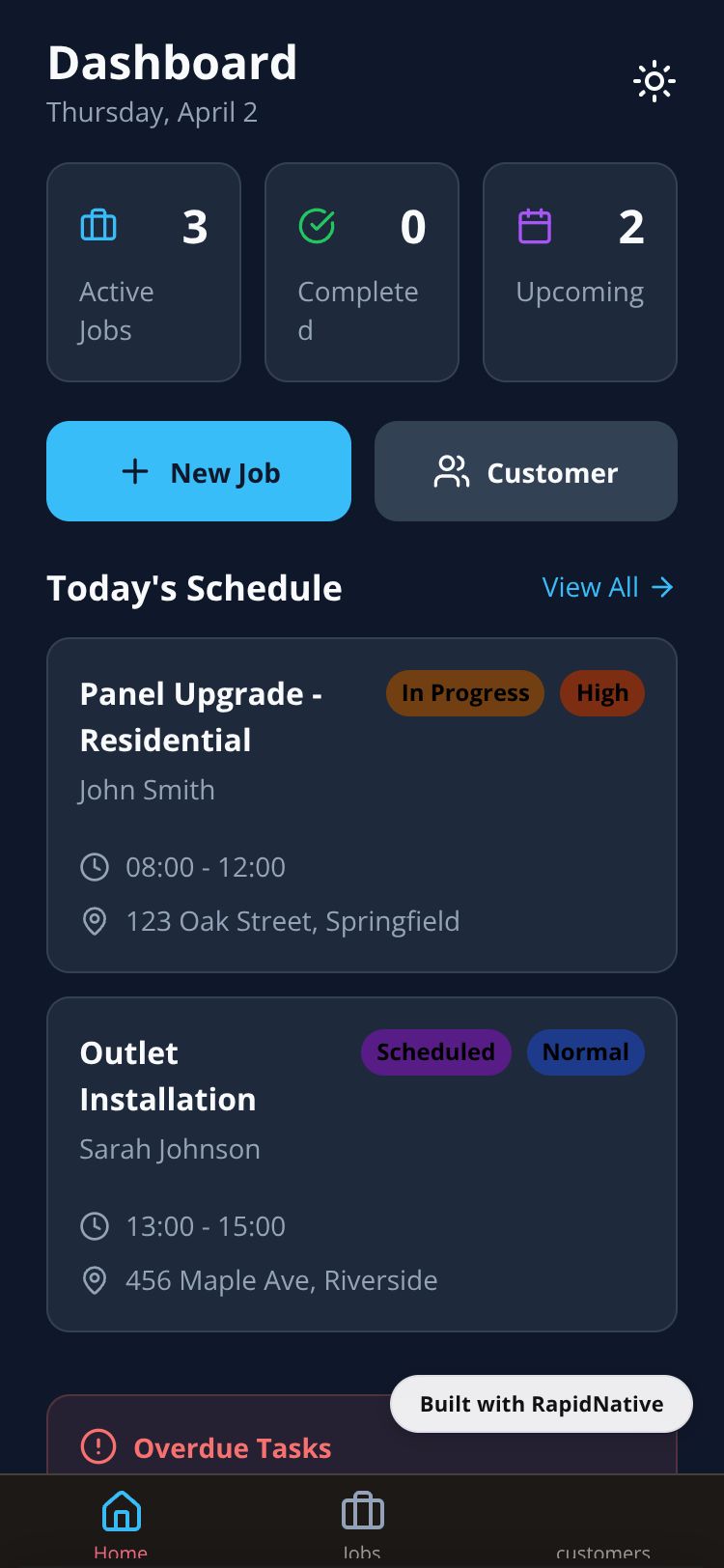Open the Customer button

(x=526, y=471)
